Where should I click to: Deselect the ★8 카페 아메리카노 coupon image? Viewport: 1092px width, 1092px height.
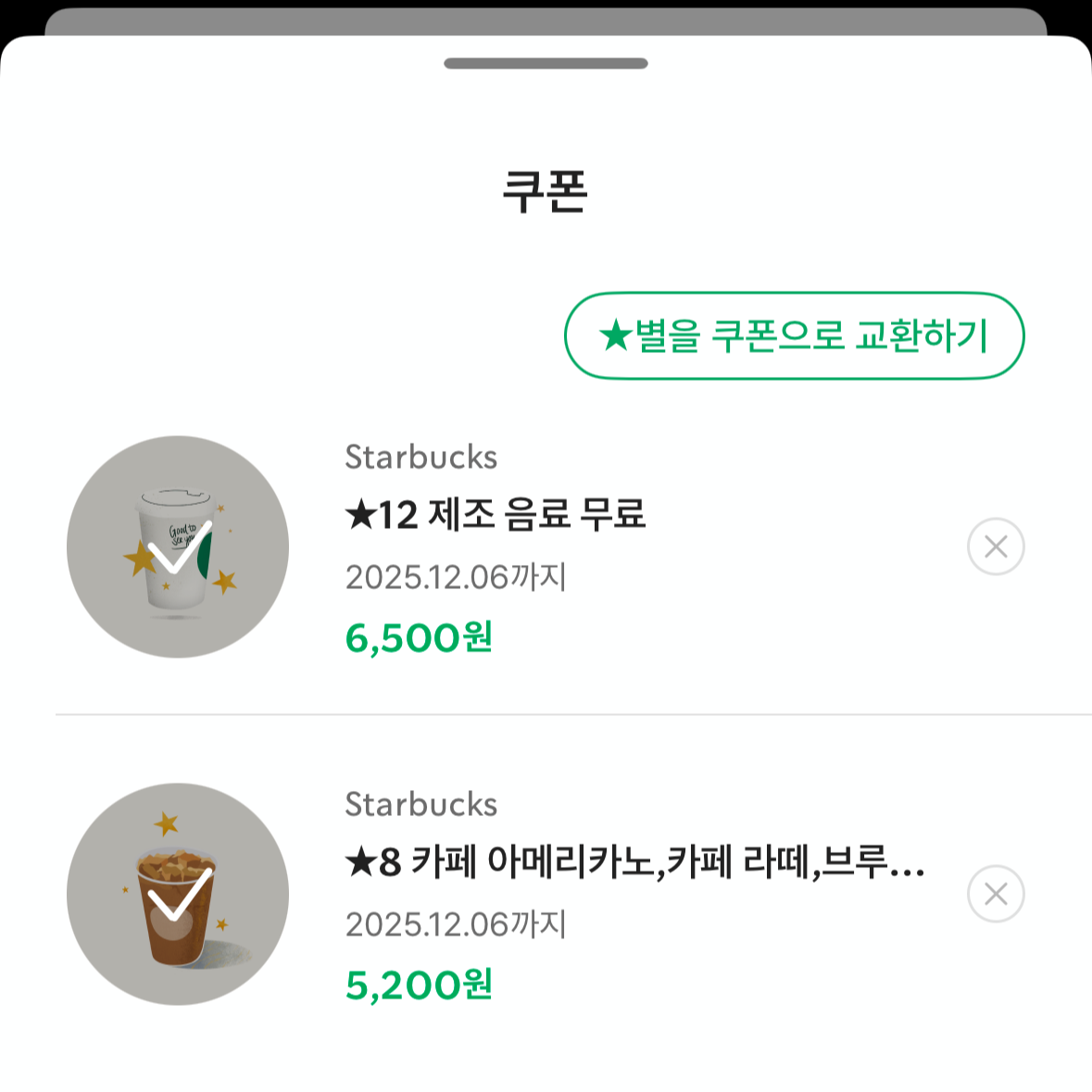coord(178,895)
